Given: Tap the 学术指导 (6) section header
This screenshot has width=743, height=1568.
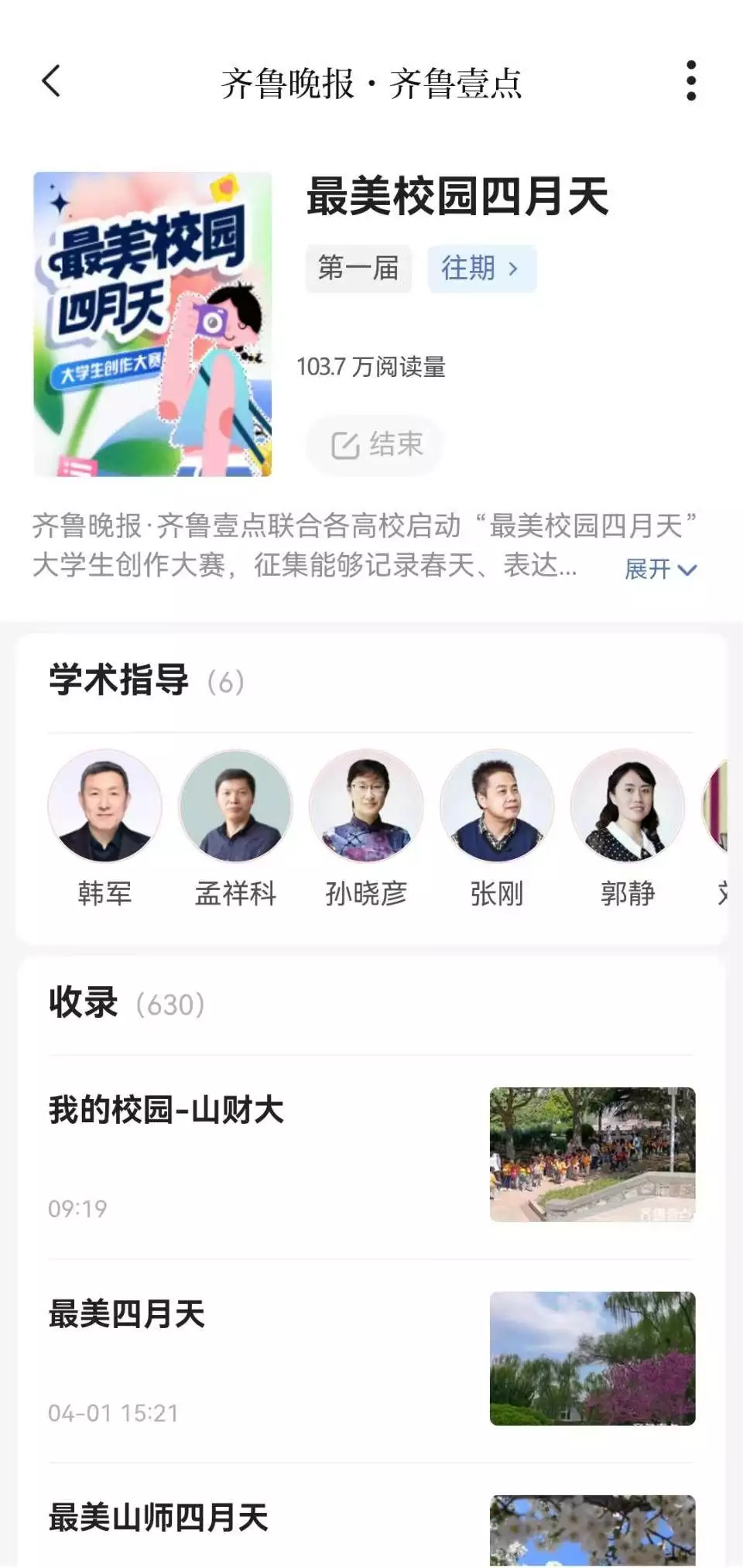Looking at the screenshot, I should 143,680.
